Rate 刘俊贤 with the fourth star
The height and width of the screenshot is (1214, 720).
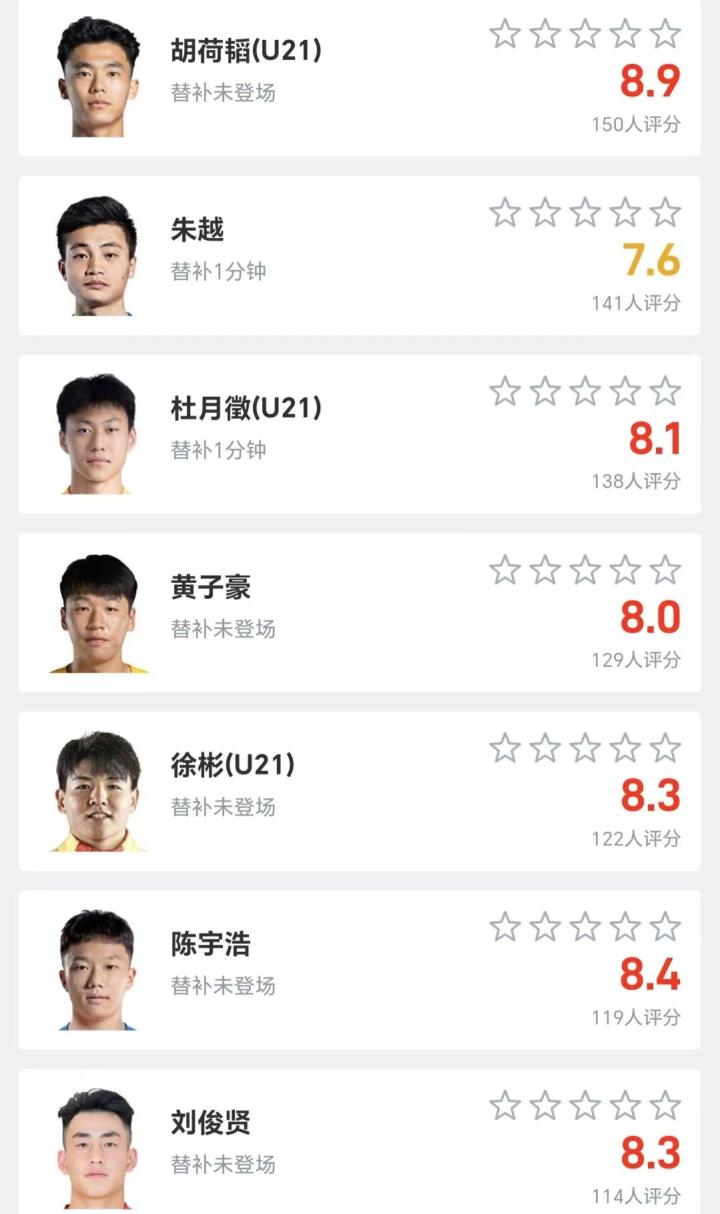tap(625, 1105)
